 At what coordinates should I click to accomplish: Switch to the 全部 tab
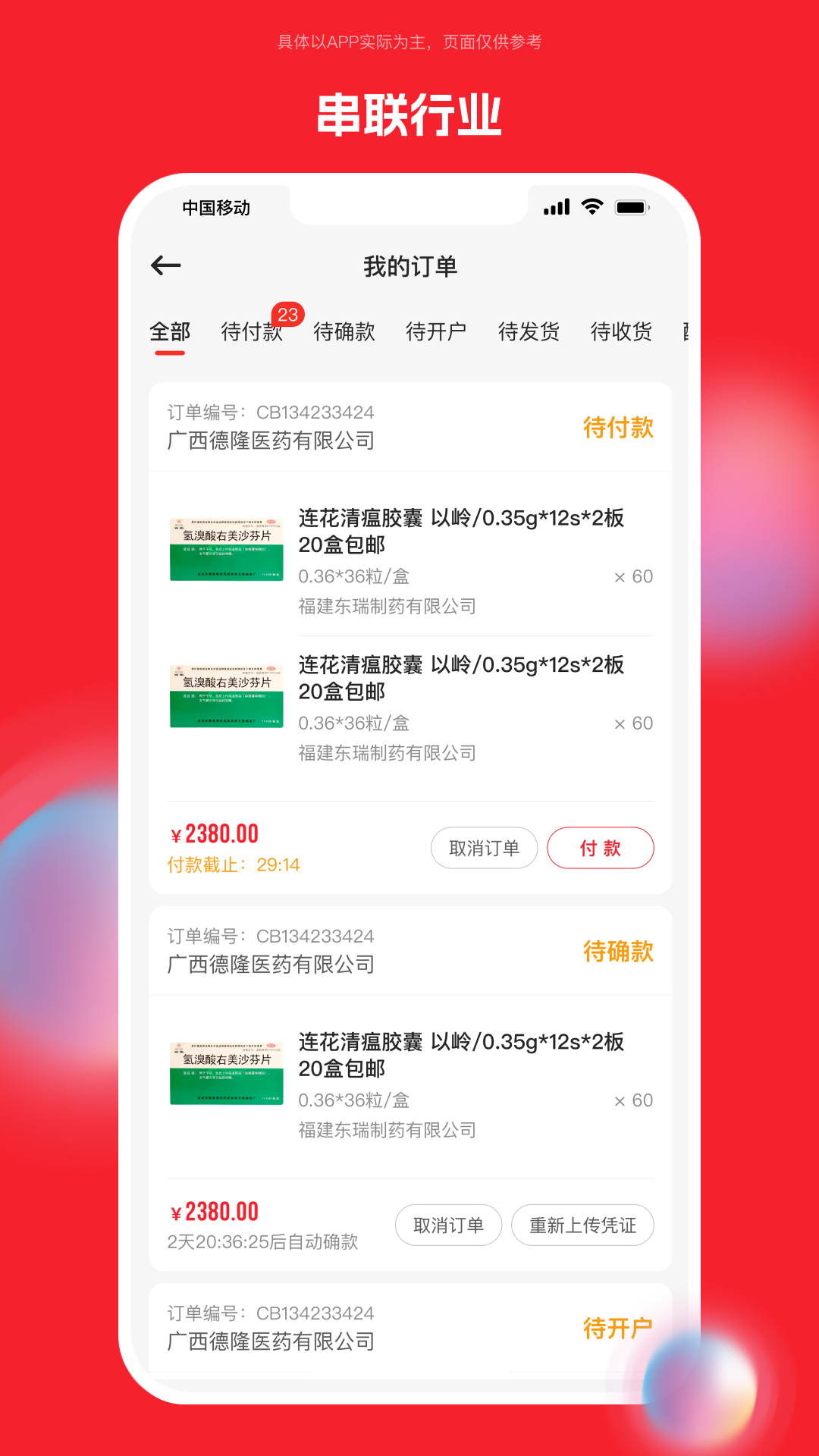171,331
